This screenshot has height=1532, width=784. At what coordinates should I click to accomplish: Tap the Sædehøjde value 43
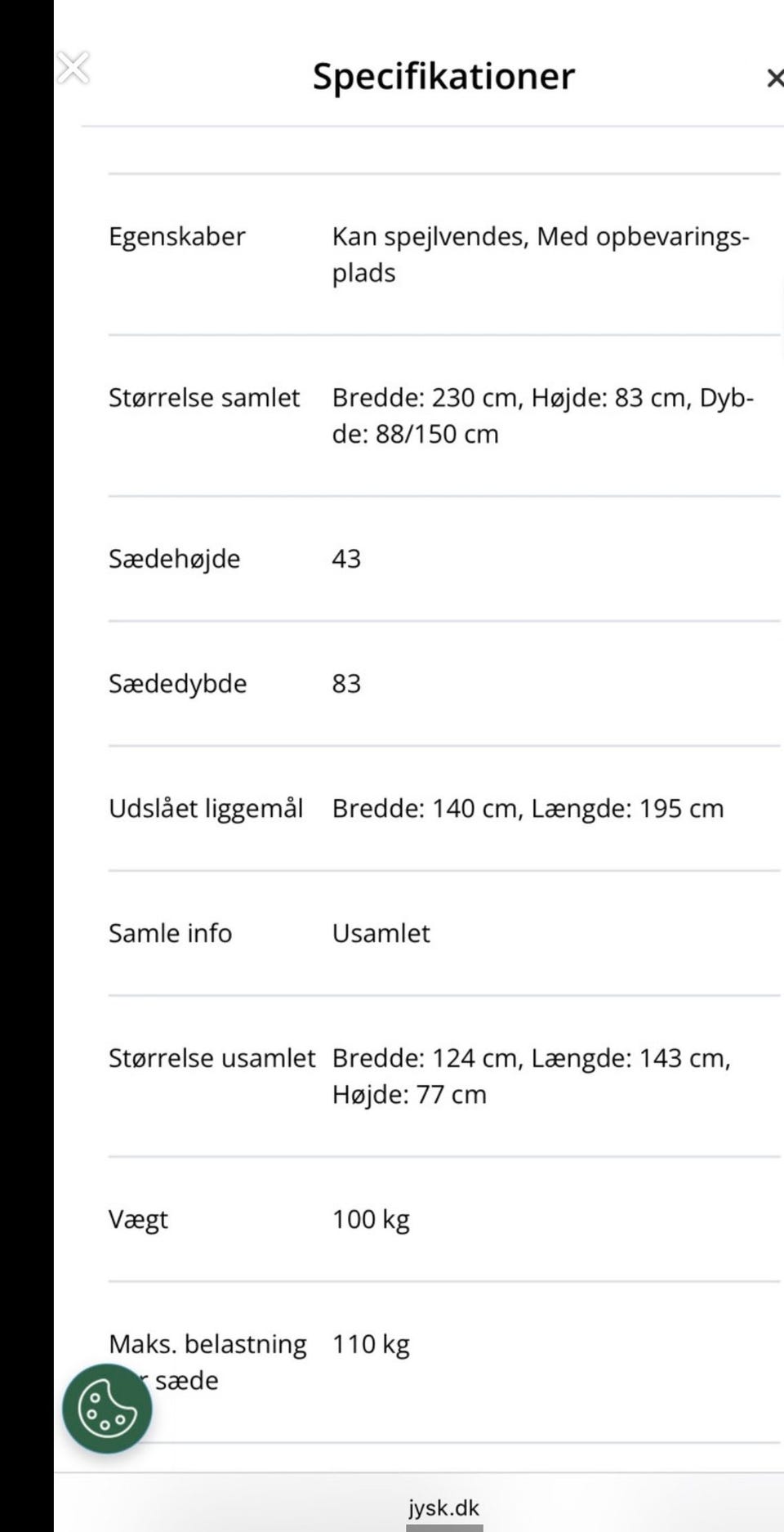point(346,559)
